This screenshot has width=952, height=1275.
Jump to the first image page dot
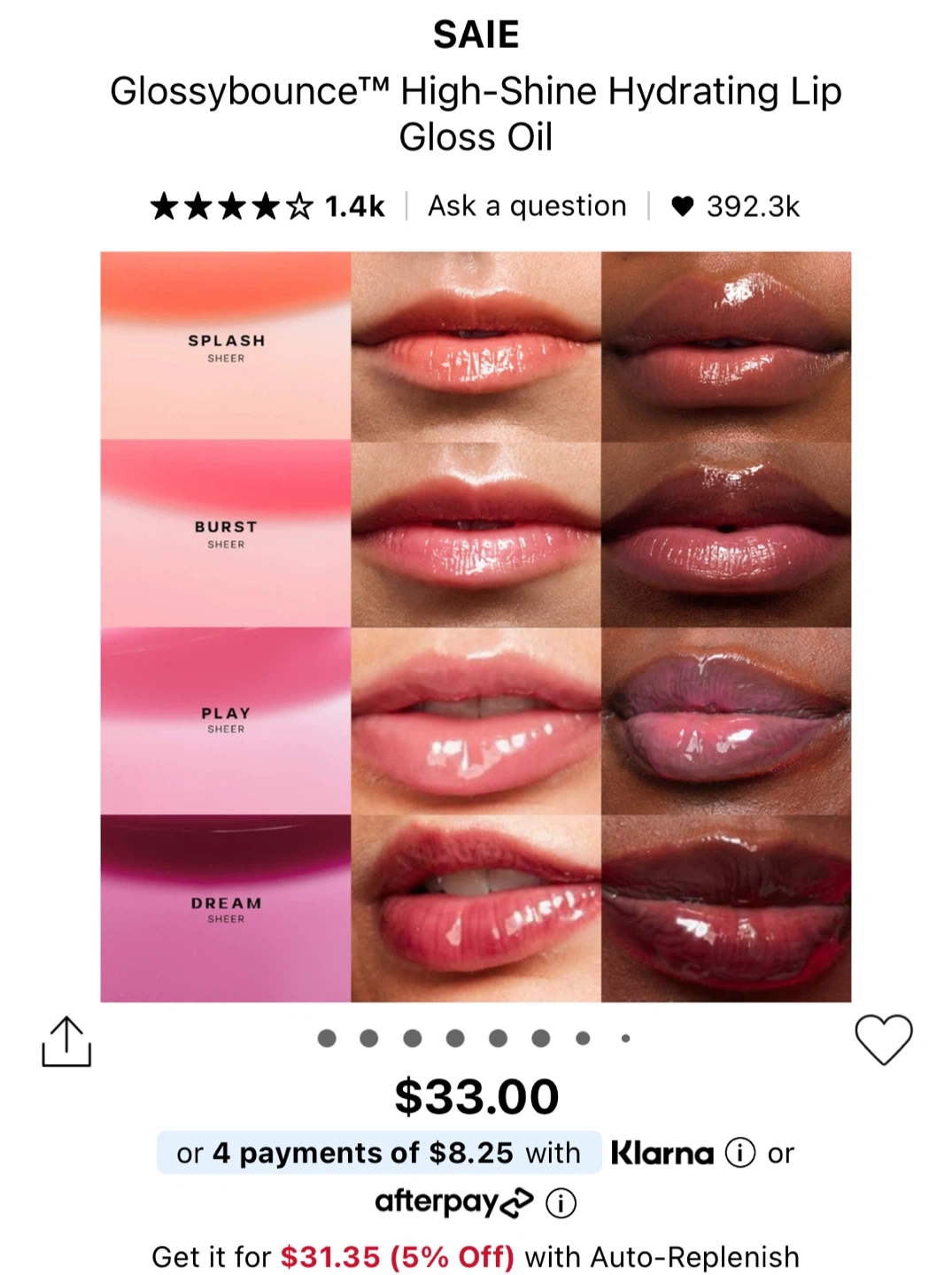(327, 1039)
